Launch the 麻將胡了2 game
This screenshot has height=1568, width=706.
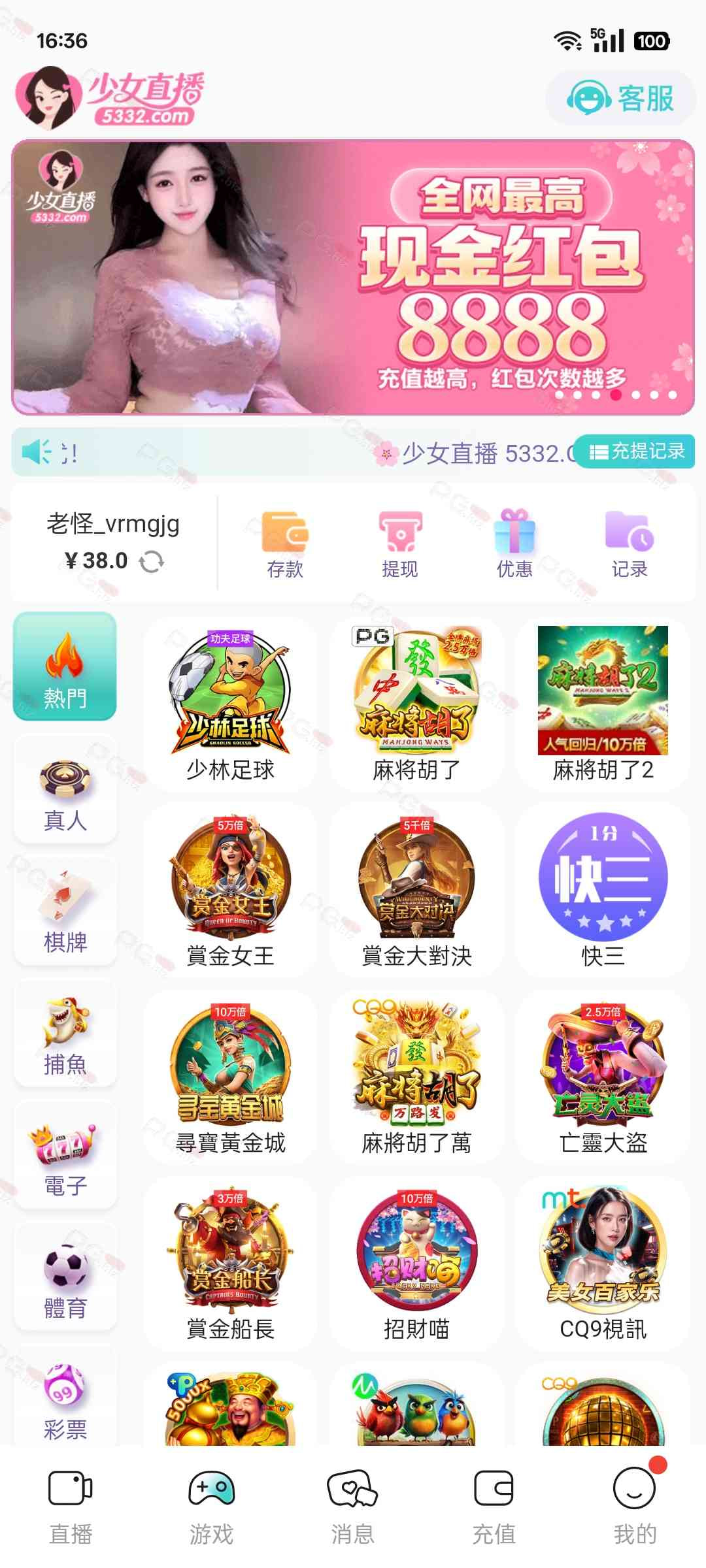(x=603, y=706)
